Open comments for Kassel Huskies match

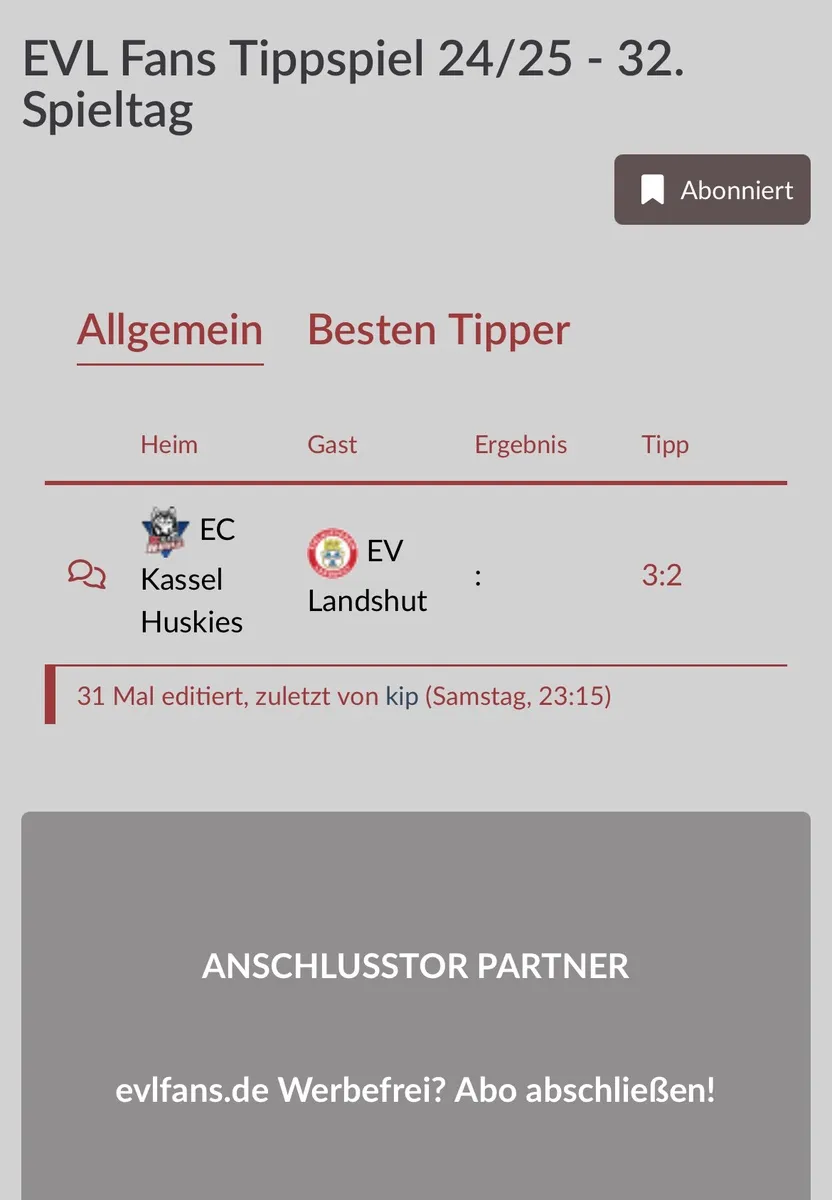click(87, 574)
